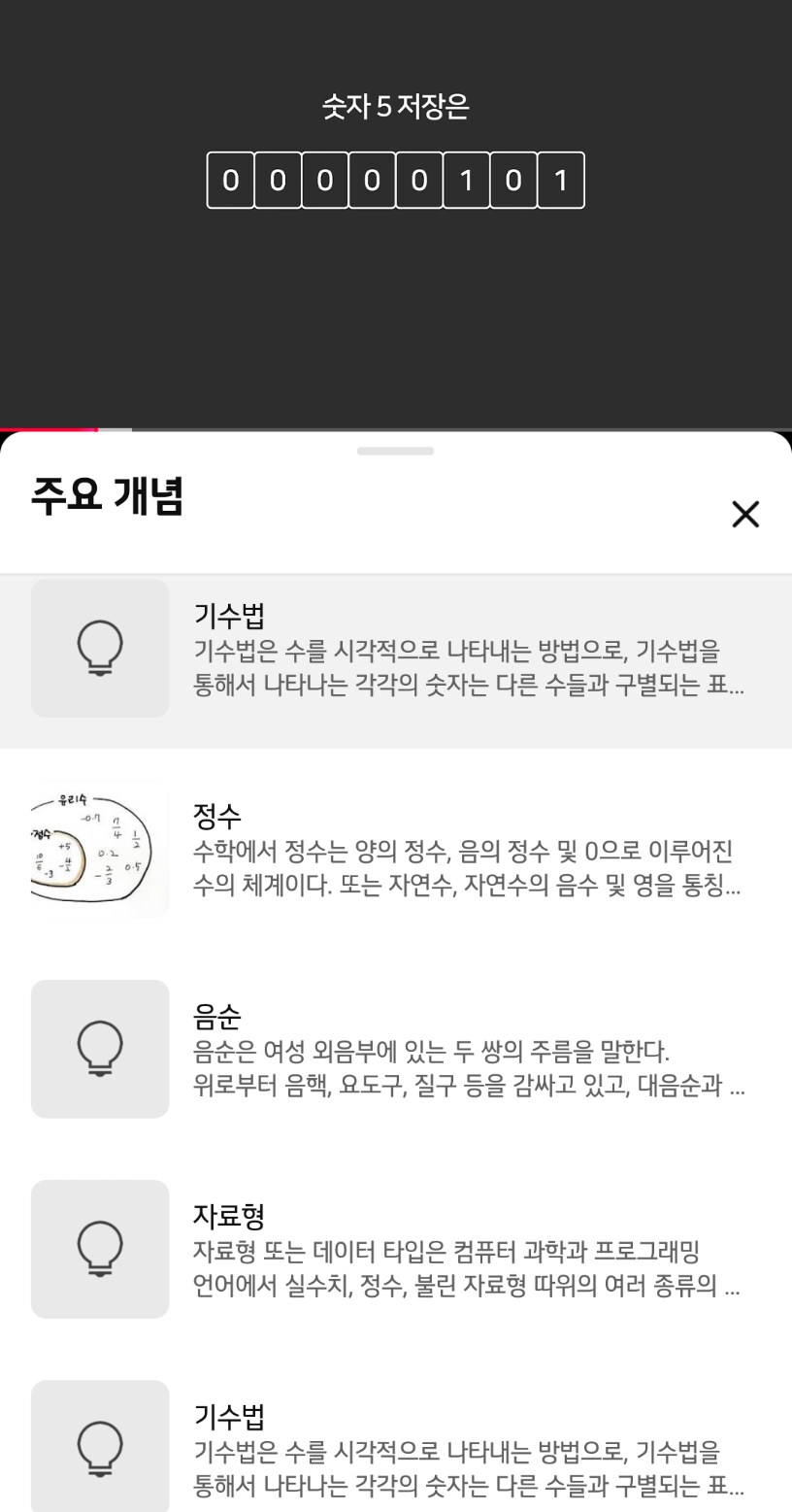Tap the lightbulb icon for 자료형

pos(100,1250)
